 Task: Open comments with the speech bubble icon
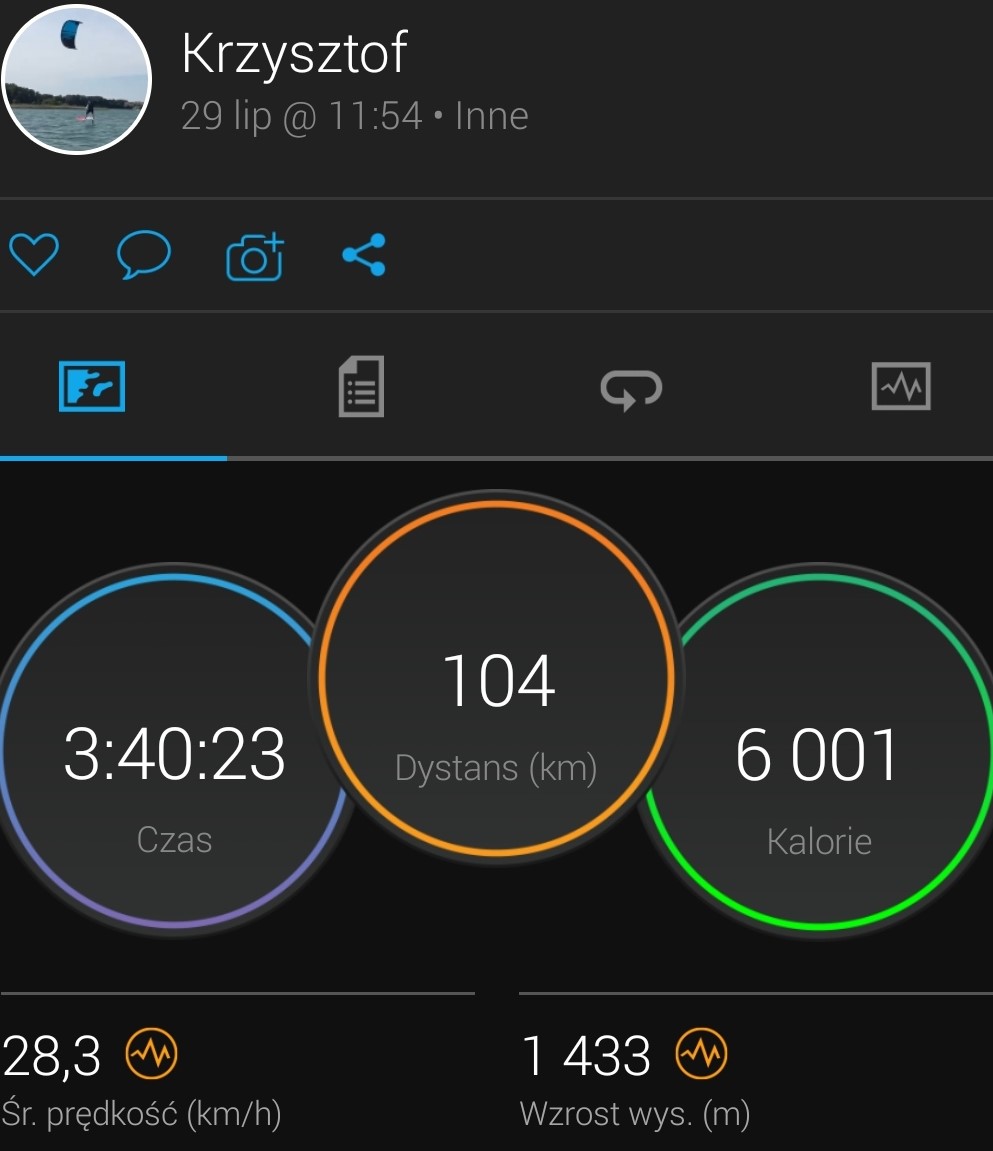pyautogui.click(x=144, y=255)
